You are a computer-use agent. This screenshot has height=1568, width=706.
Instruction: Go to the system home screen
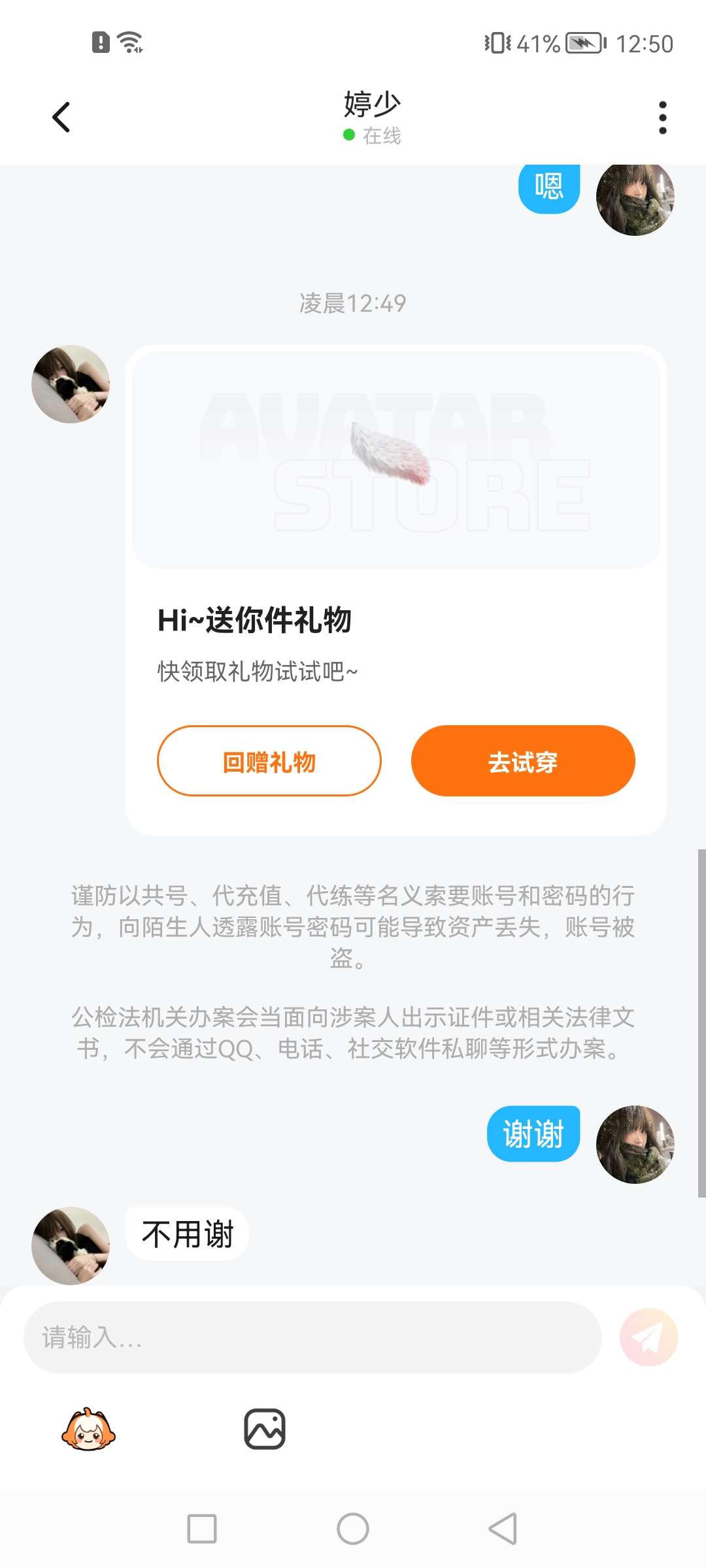click(353, 1529)
